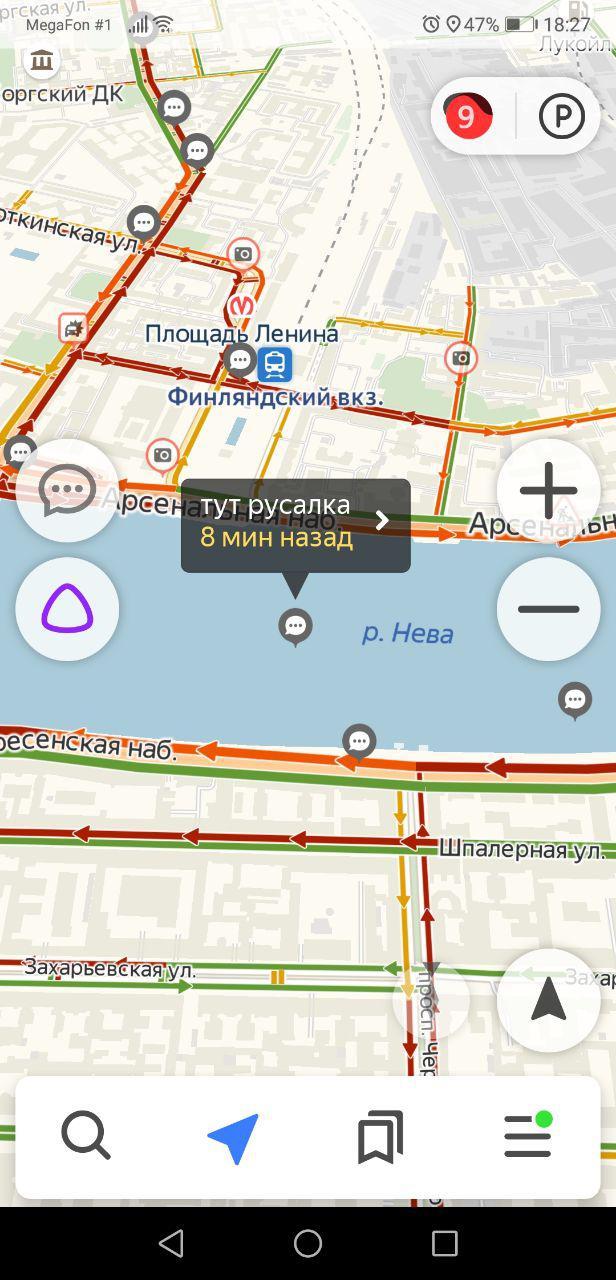Launch the Alice voice assistant
The image size is (616, 1280).
click(x=67, y=609)
